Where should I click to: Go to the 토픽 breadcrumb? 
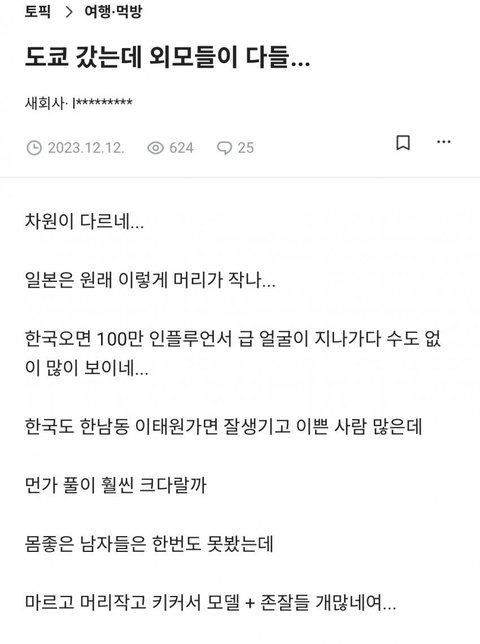pos(37,11)
